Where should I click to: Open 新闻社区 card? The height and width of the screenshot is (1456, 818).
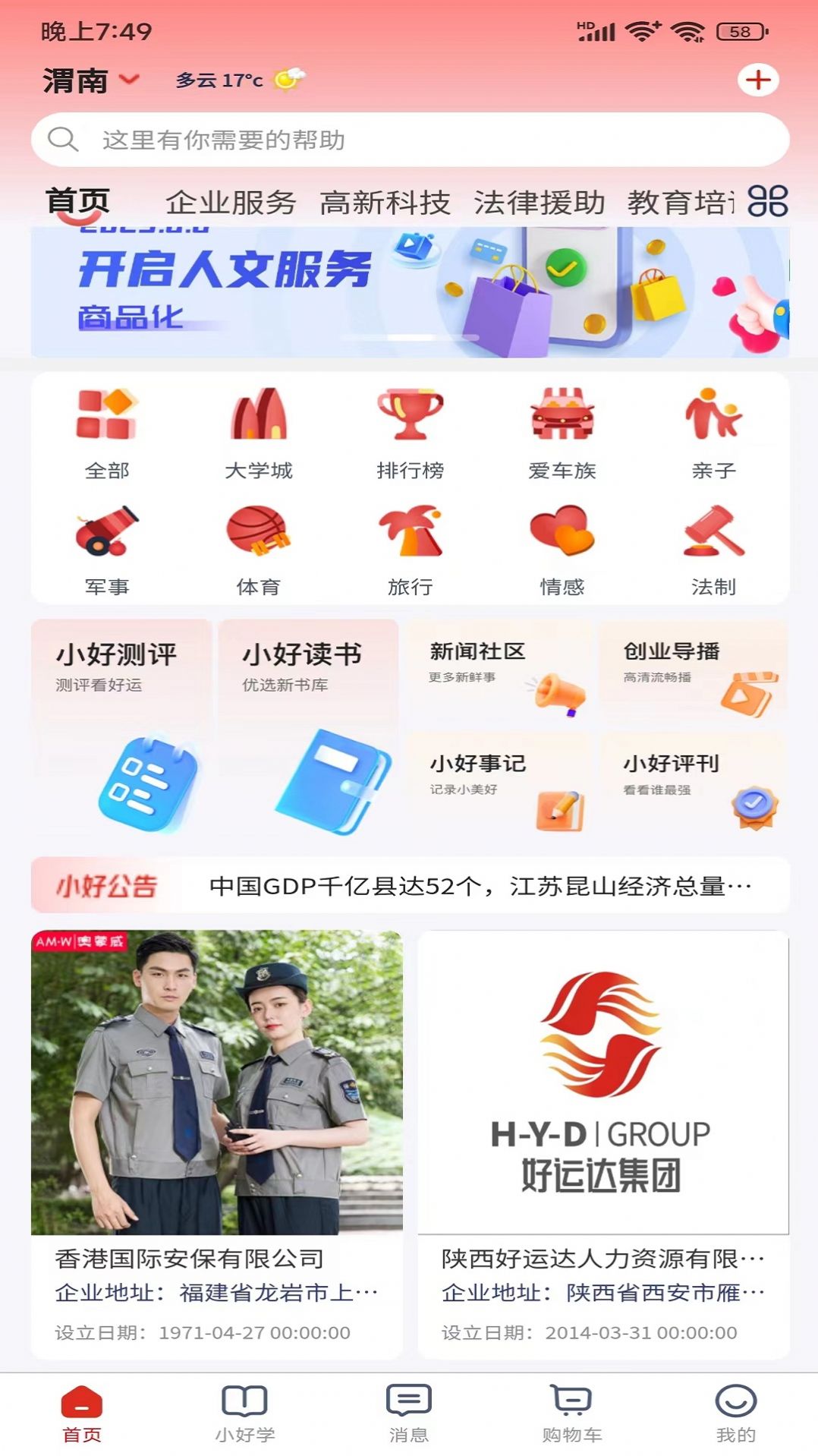point(499,671)
